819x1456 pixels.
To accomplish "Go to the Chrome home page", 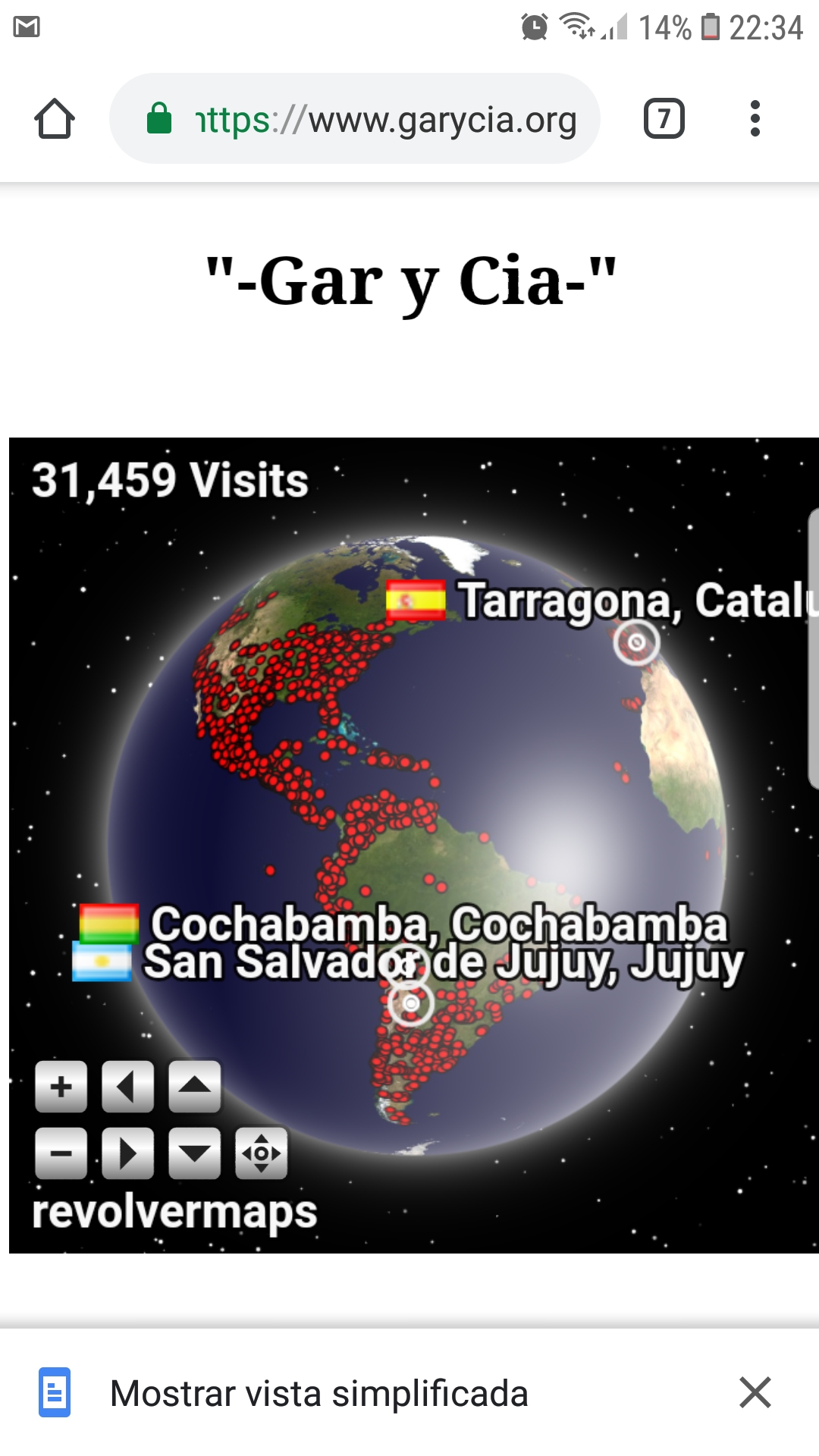I will coord(55,119).
